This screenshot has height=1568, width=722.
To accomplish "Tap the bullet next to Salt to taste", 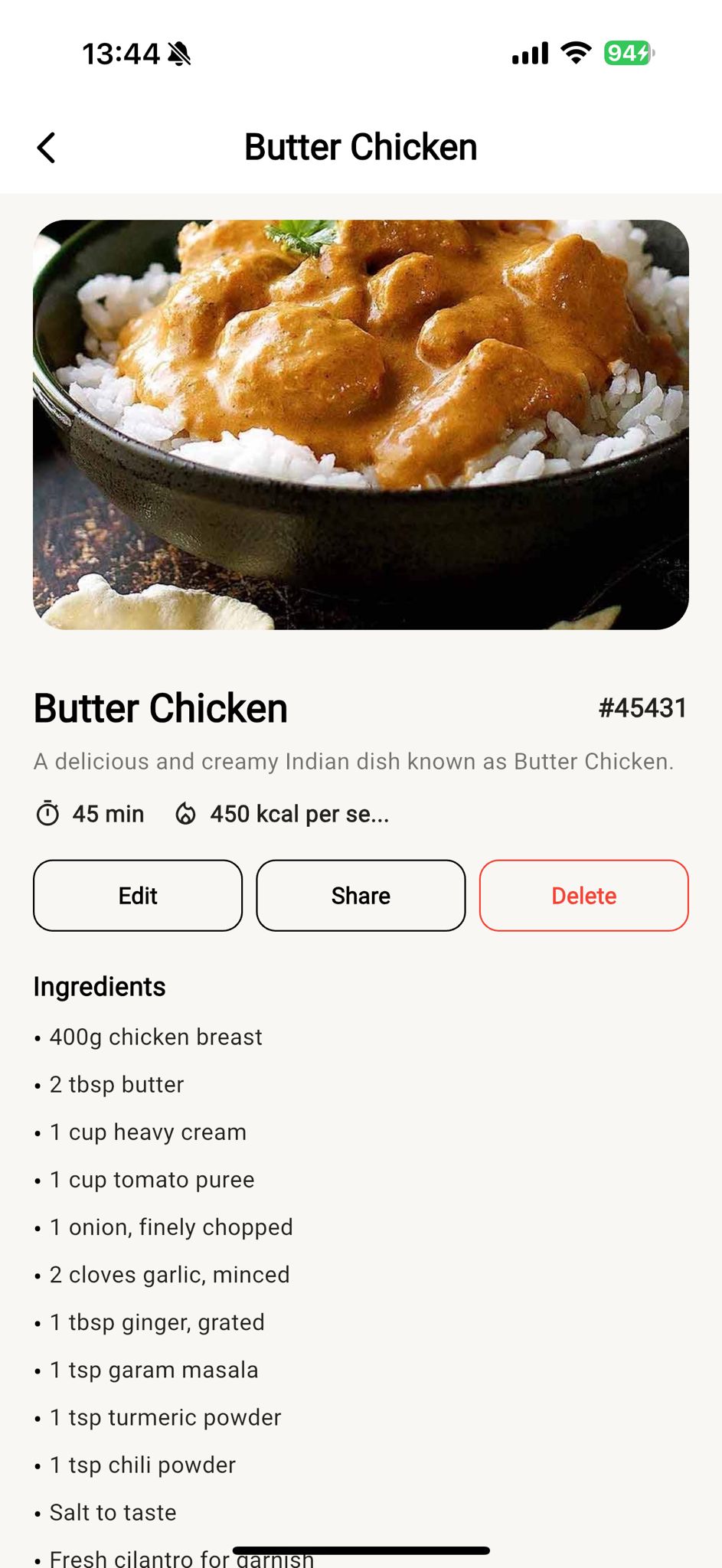I will pyautogui.click(x=38, y=1514).
